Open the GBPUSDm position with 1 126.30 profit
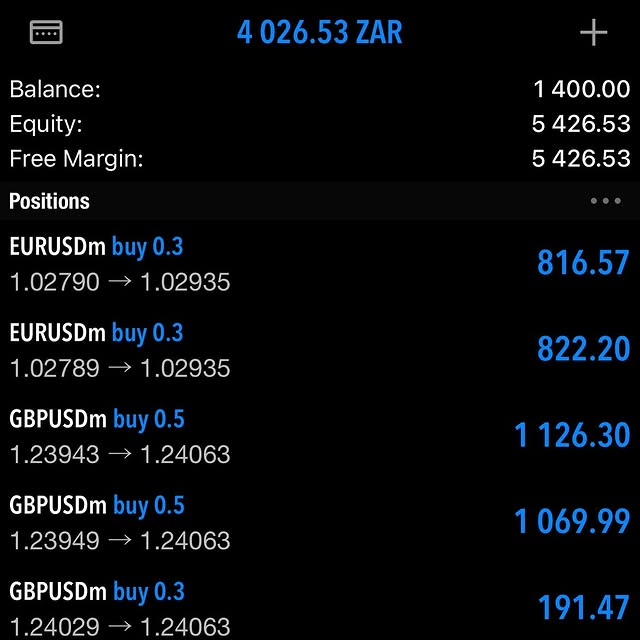Viewport: 640px width, 640px height. pos(320,436)
